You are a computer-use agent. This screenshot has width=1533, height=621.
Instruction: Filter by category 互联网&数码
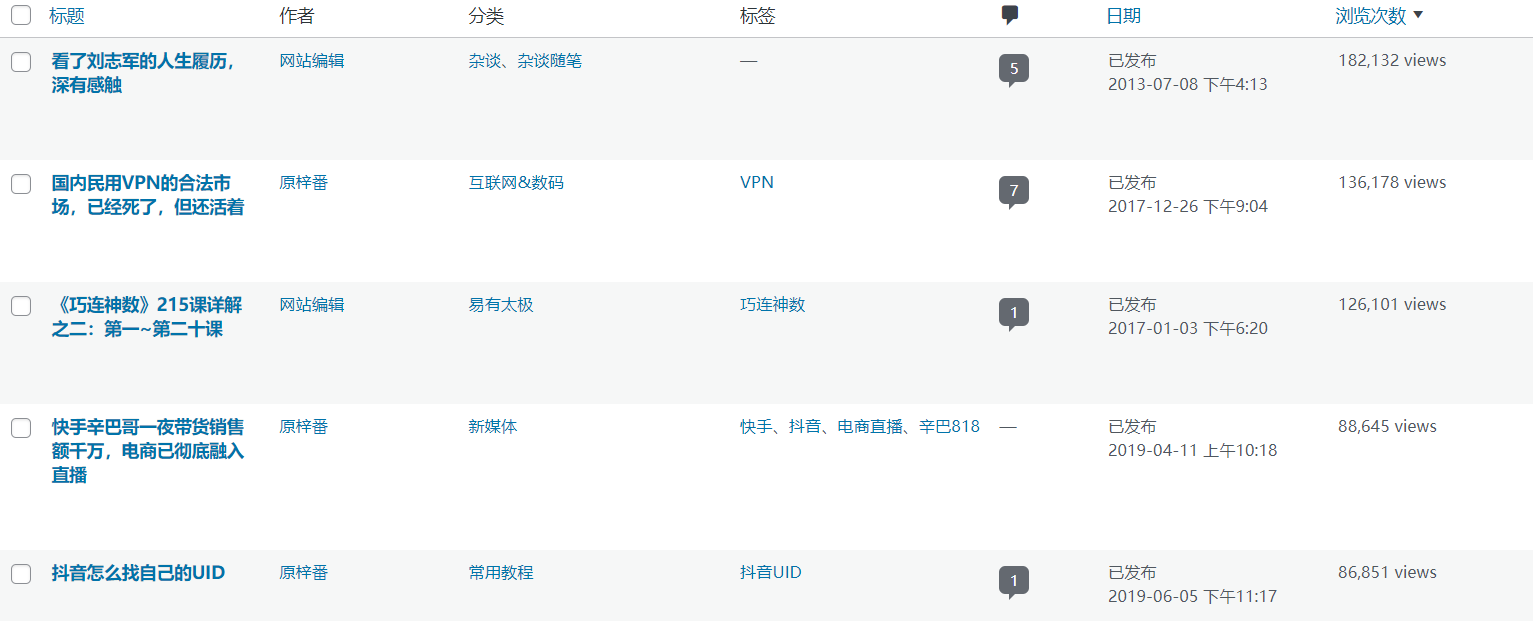[x=516, y=183]
